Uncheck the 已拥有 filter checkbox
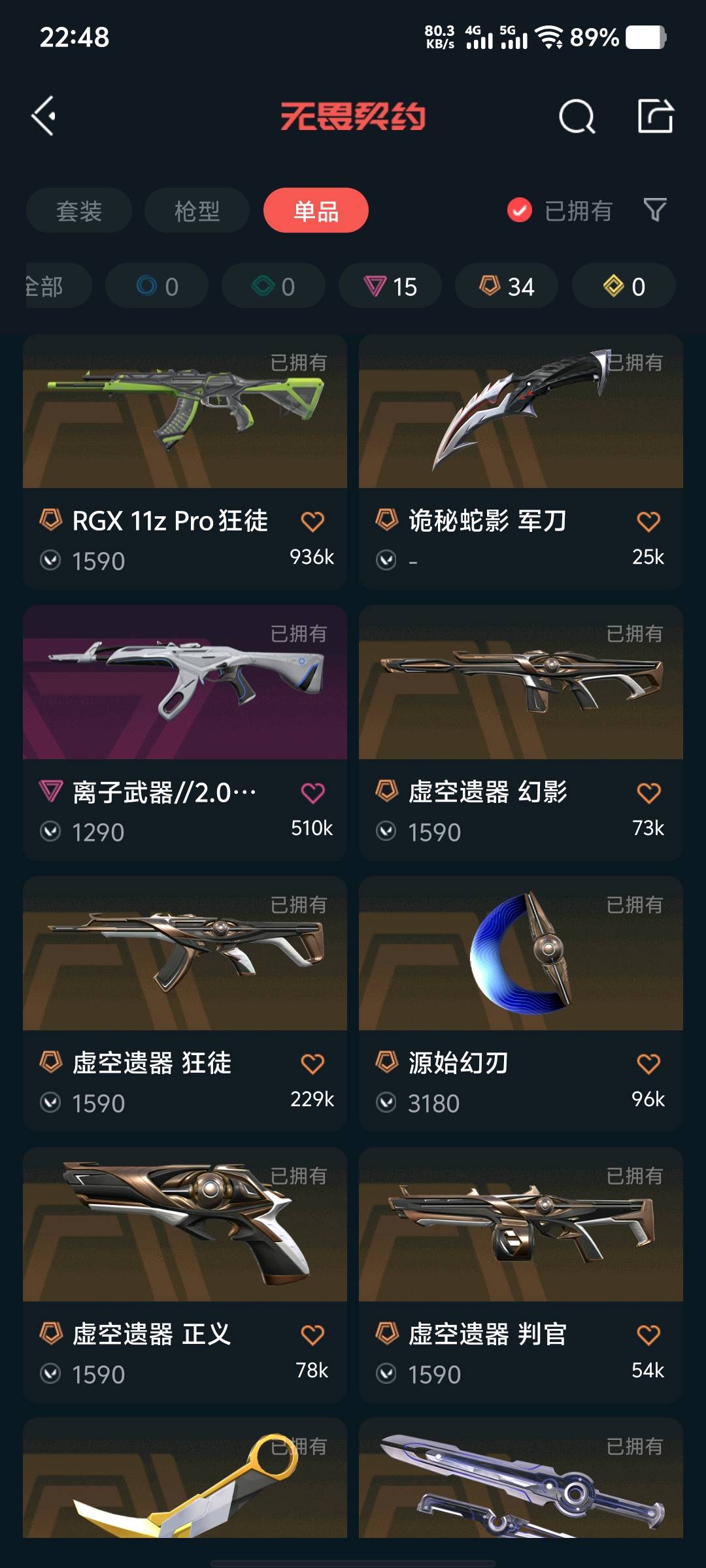The image size is (706, 1568). click(x=520, y=210)
